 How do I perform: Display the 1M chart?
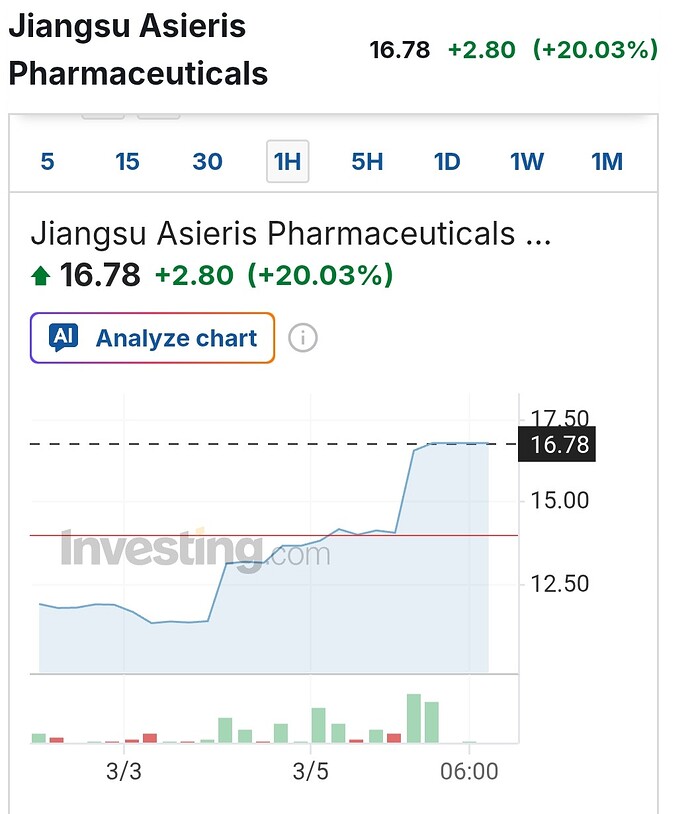607,162
